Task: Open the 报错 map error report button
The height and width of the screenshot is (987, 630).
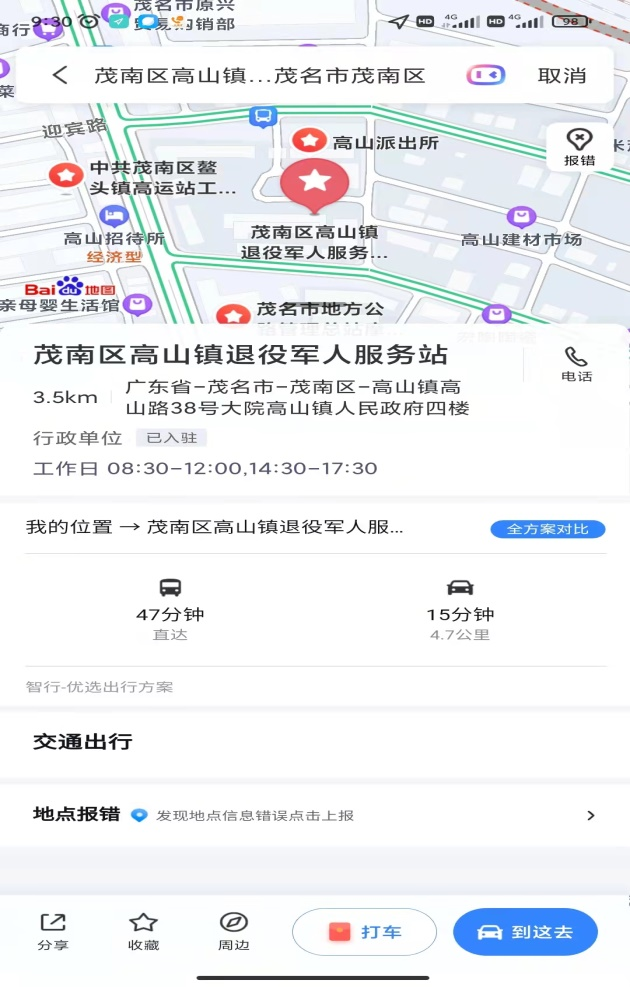Action: [579, 147]
